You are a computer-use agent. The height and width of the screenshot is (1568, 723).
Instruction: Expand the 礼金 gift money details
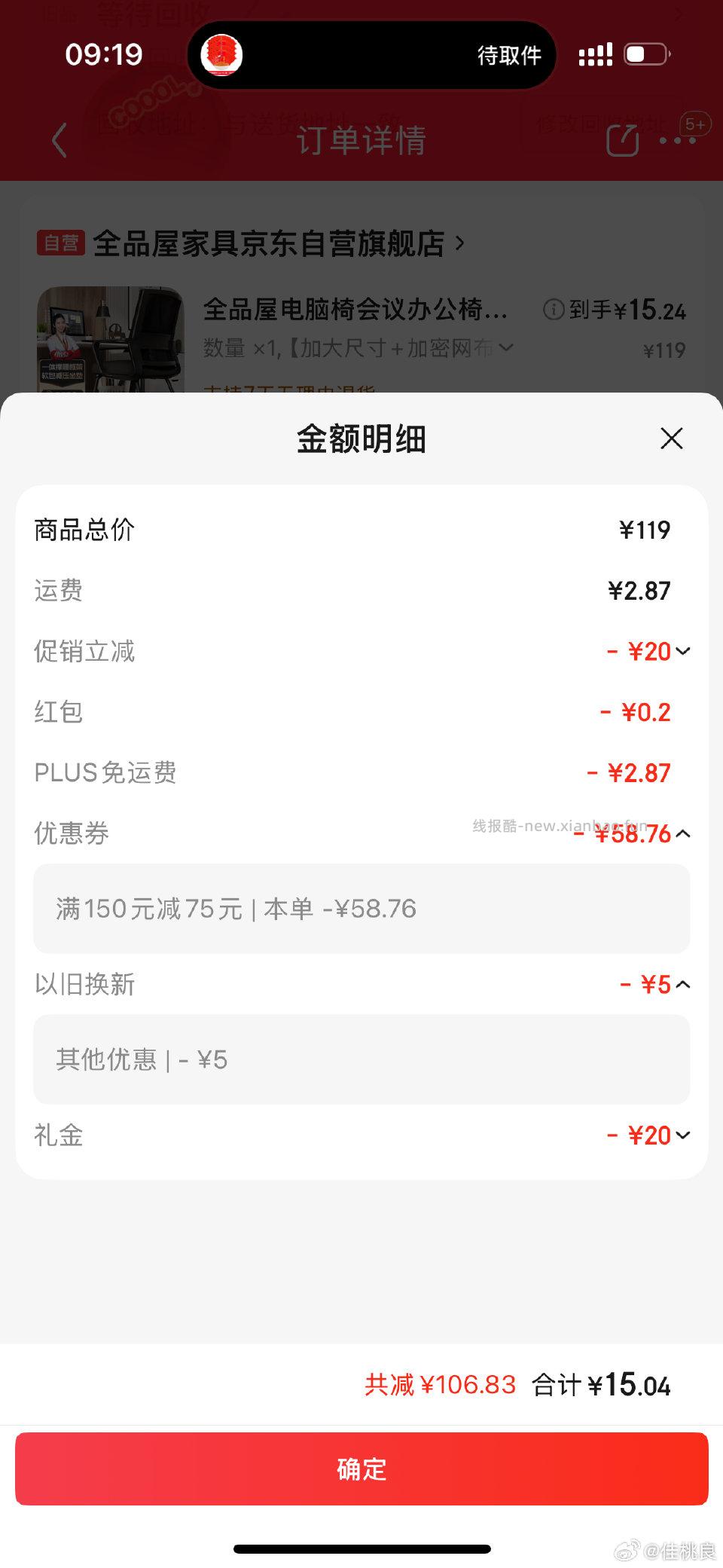coord(682,1136)
